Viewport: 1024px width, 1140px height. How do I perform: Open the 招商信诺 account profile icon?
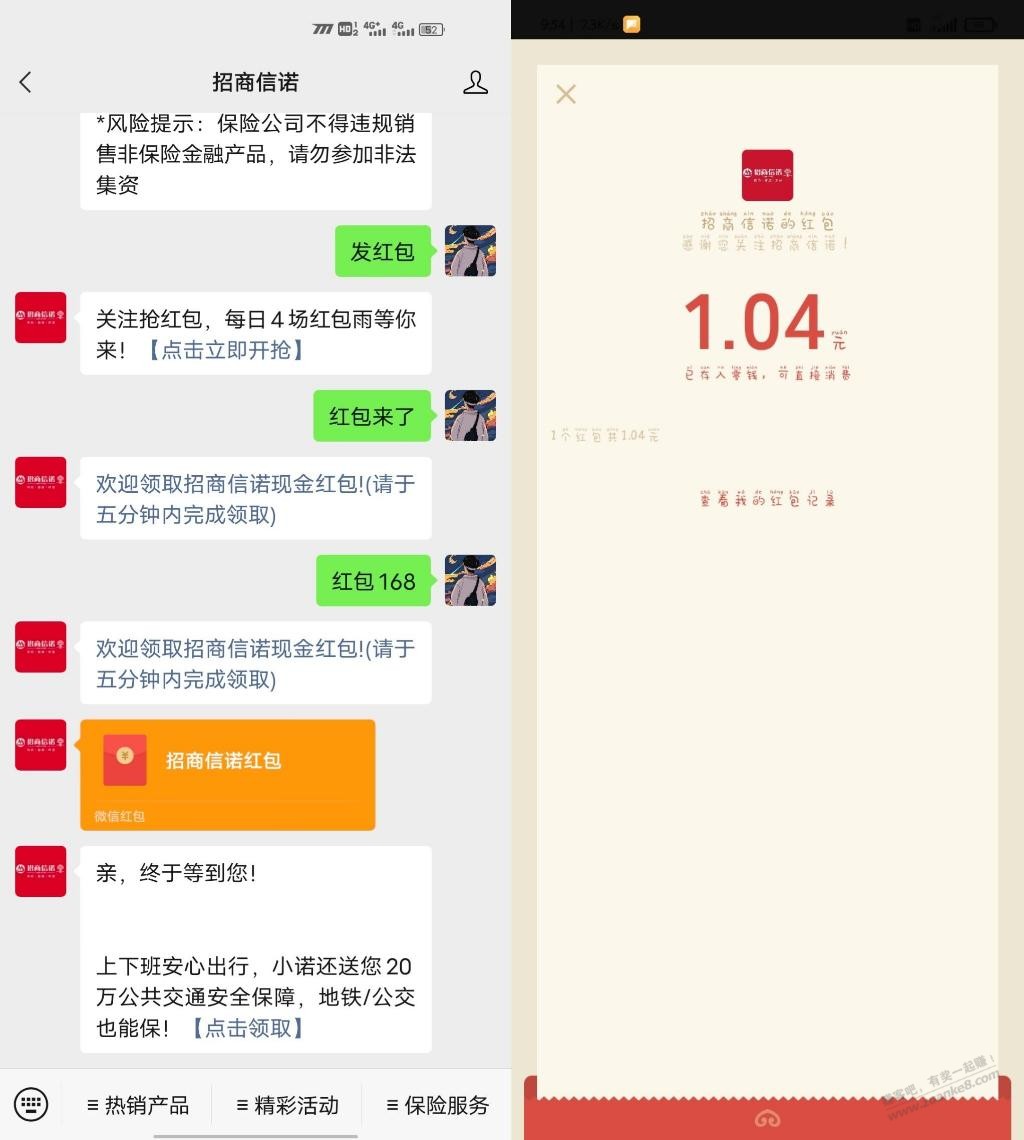point(476,83)
